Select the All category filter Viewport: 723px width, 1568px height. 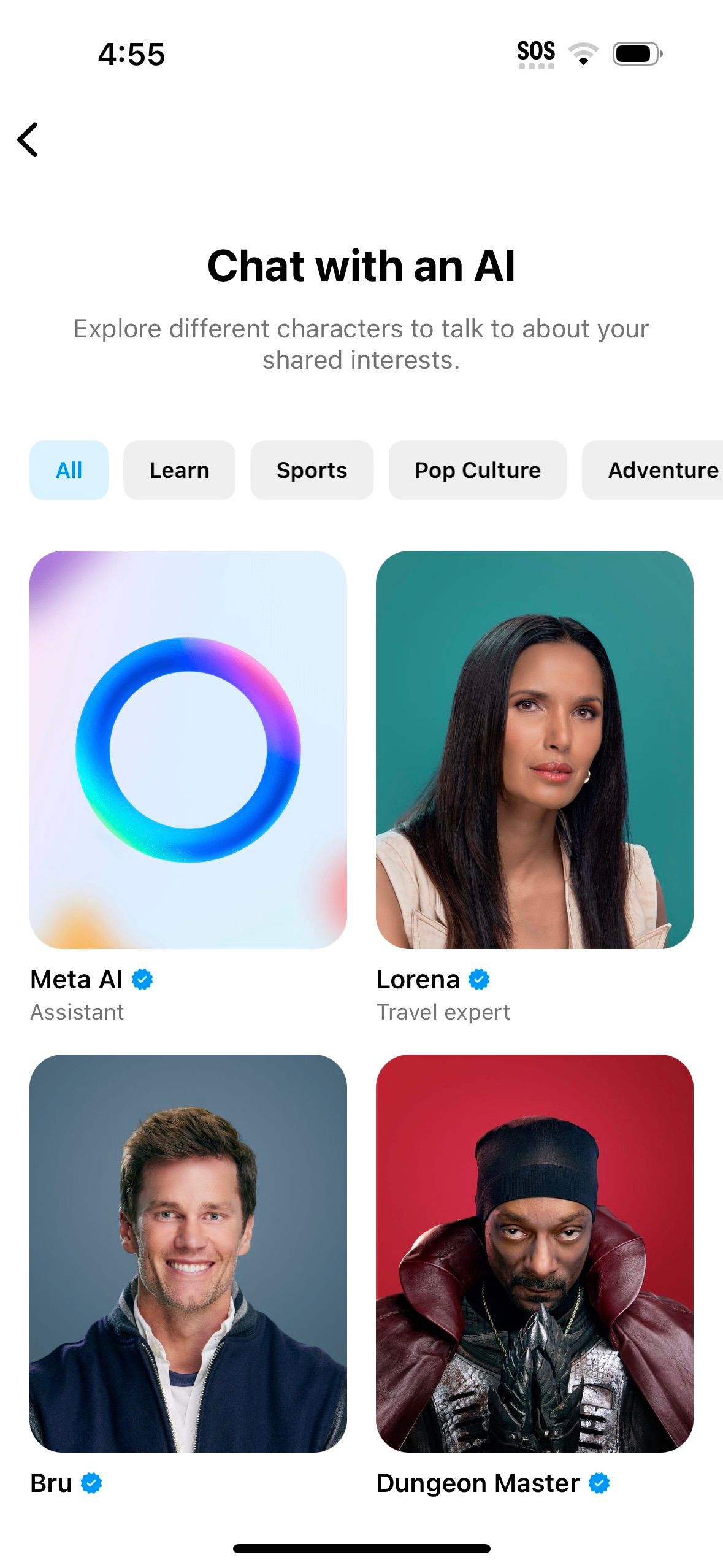tap(69, 469)
